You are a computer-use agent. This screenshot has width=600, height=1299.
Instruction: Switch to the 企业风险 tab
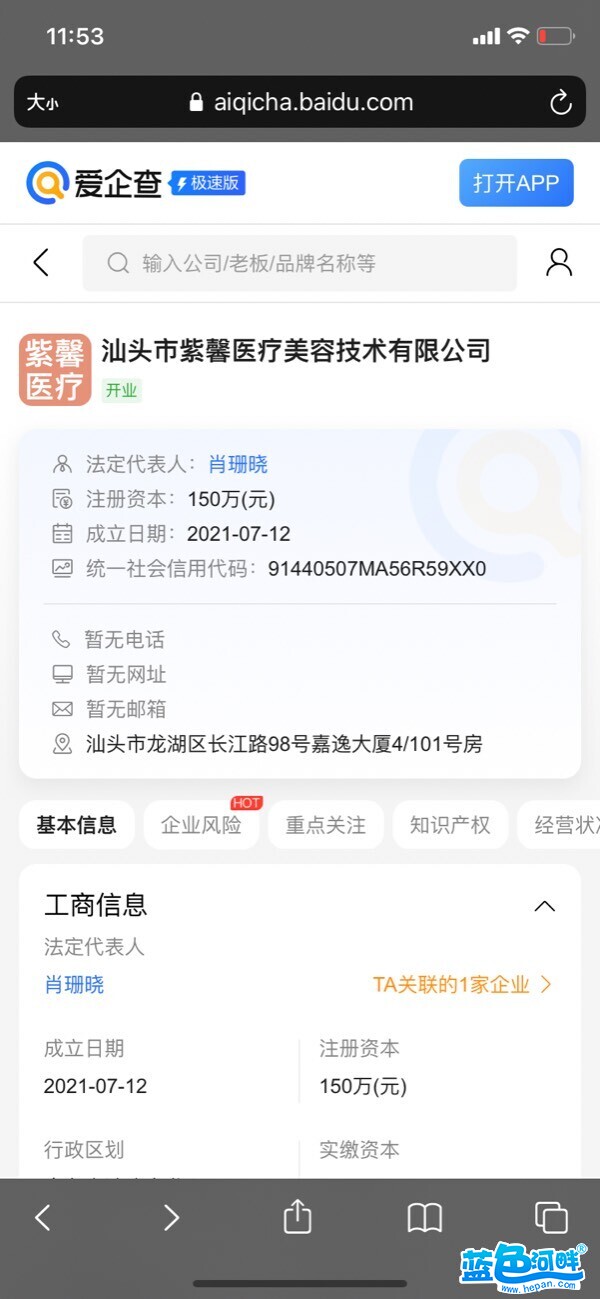(x=201, y=825)
